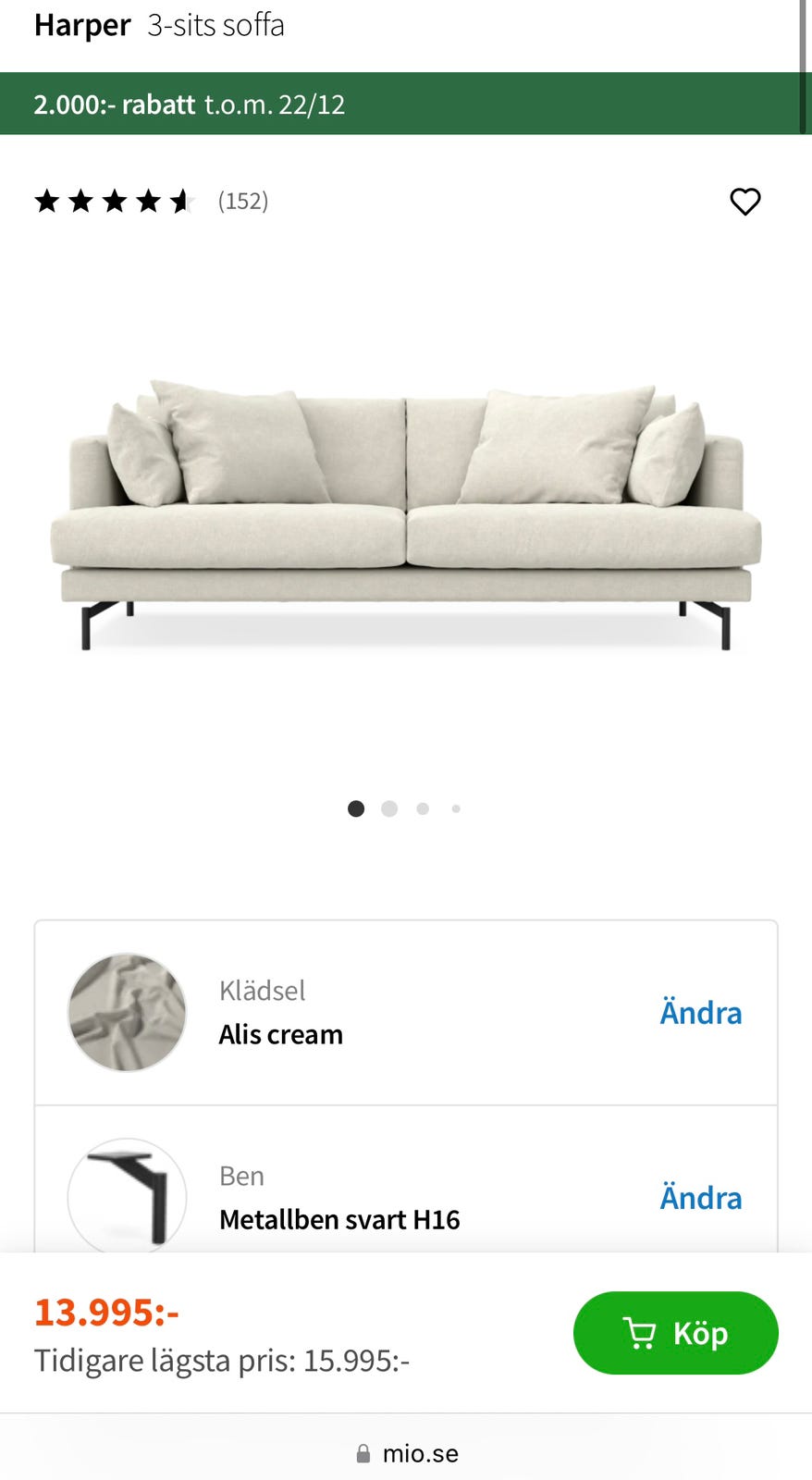Viewport: 812px width, 1480px height.
Task: Jump to the second image dot
Action: click(389, 808)
